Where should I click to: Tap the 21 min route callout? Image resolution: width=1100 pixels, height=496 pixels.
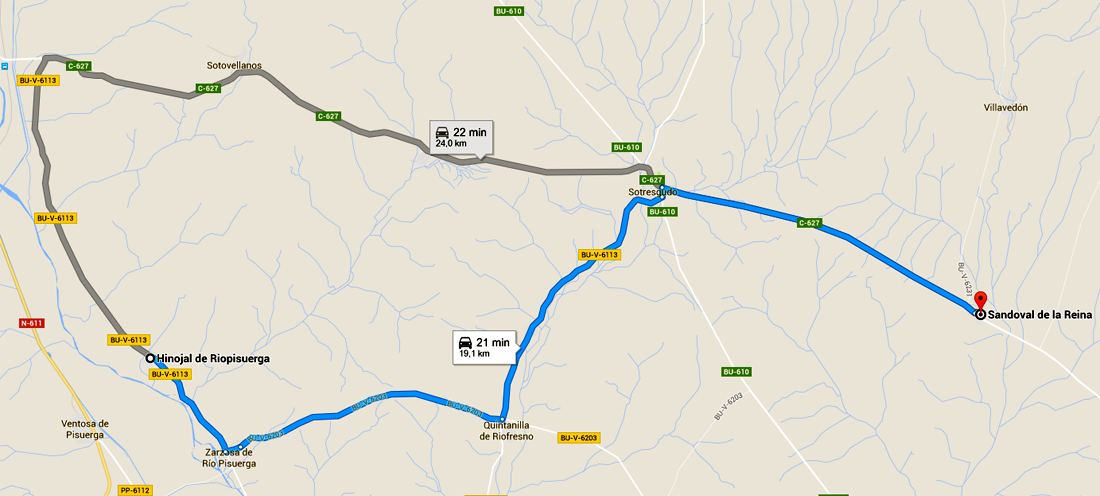[x=484, y=347]
